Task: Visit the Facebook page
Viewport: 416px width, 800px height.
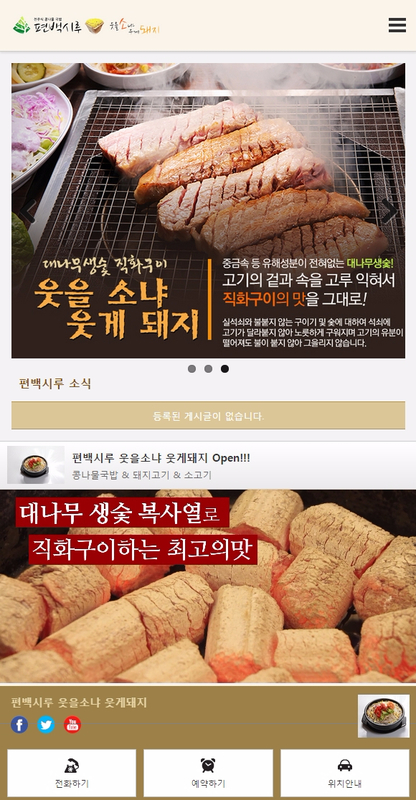Action: 19,724
